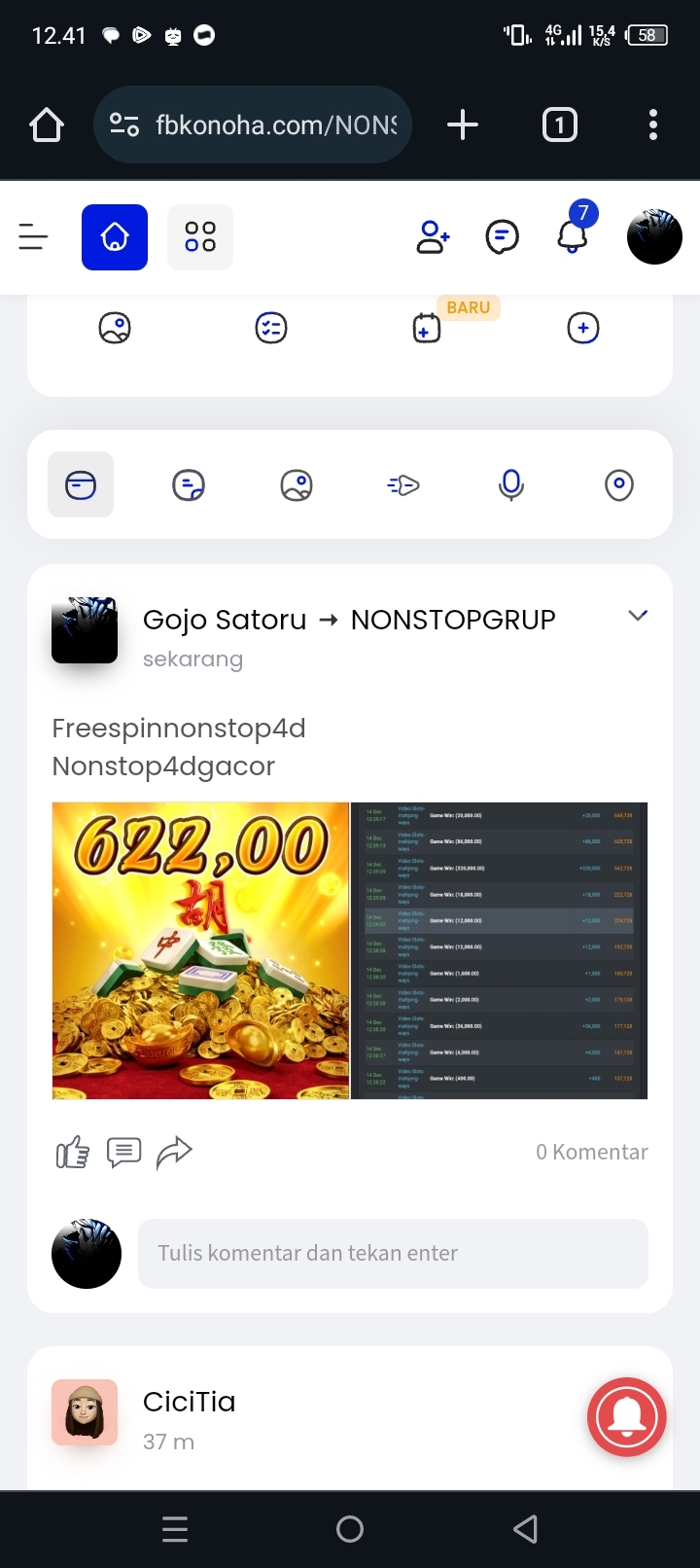Like Gojo Satoru's post
Image resolution: width=700 pixels, height=1568 pixels.
(x=73, y=1153)
